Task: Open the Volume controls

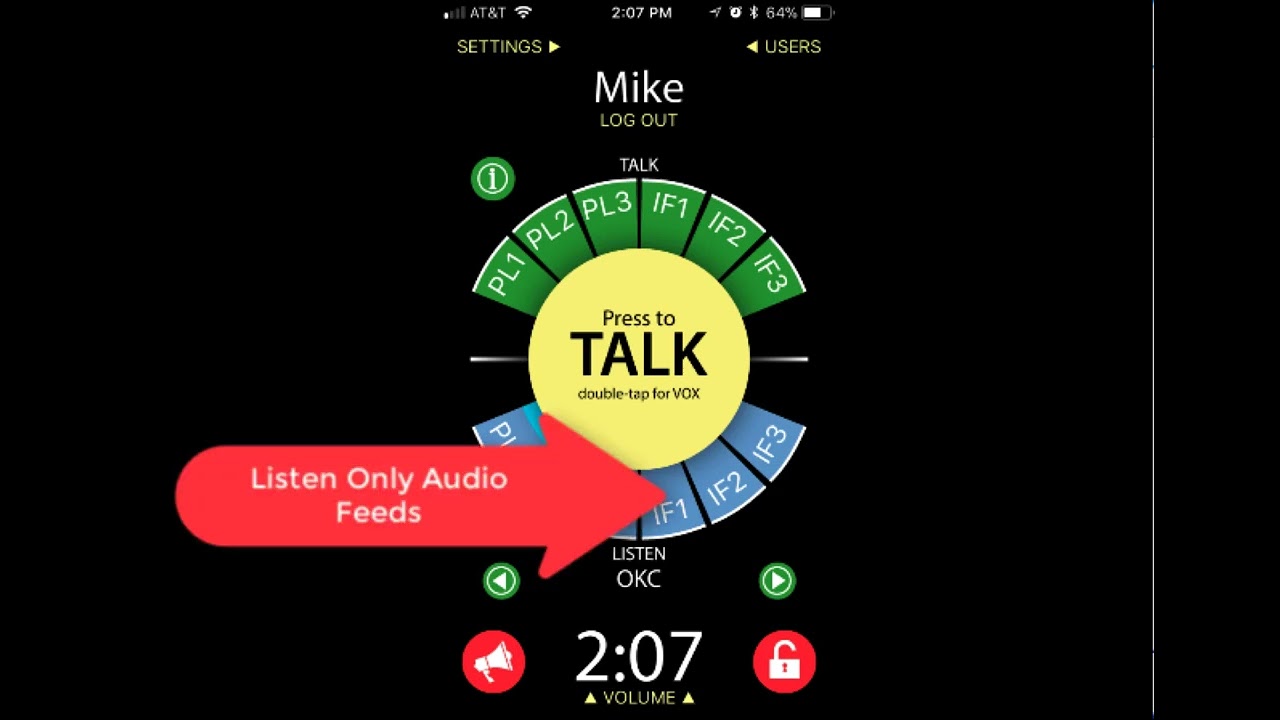Action: click(x=639, y=697)
